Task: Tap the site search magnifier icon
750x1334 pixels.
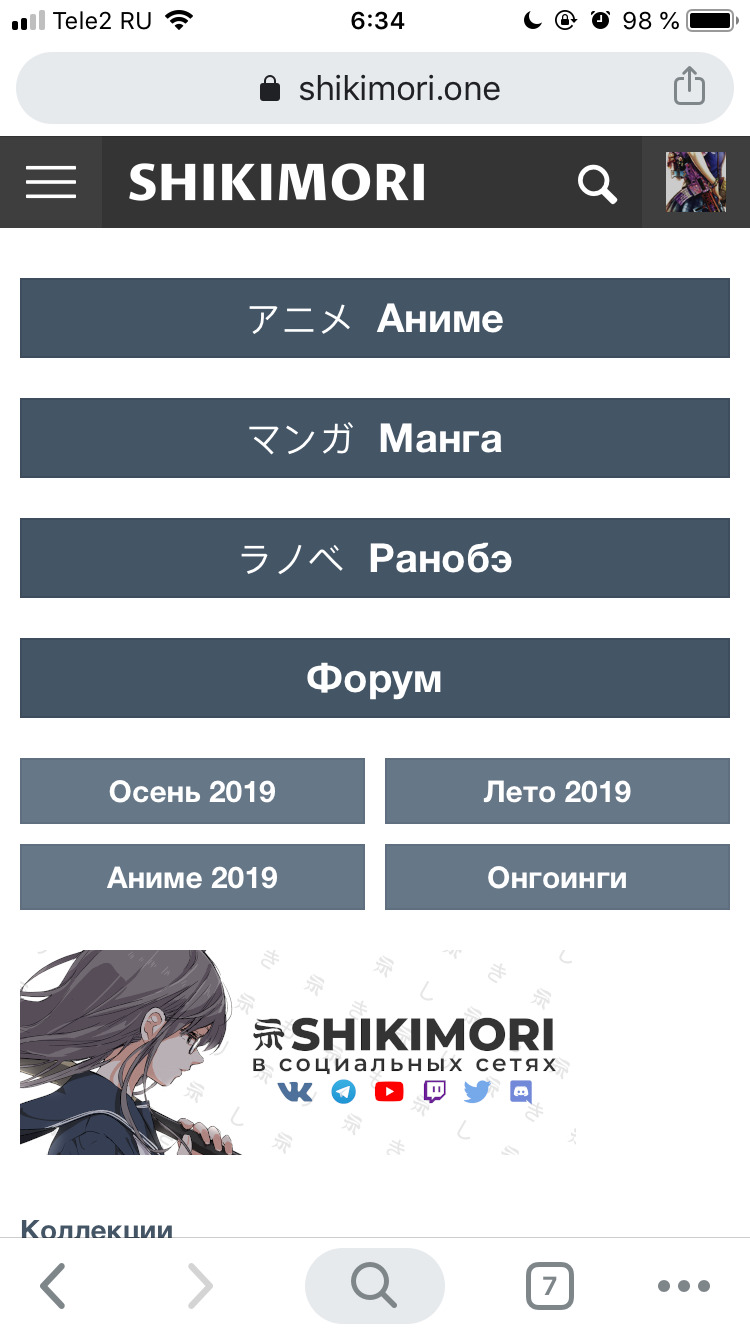Action: (597, 184)
